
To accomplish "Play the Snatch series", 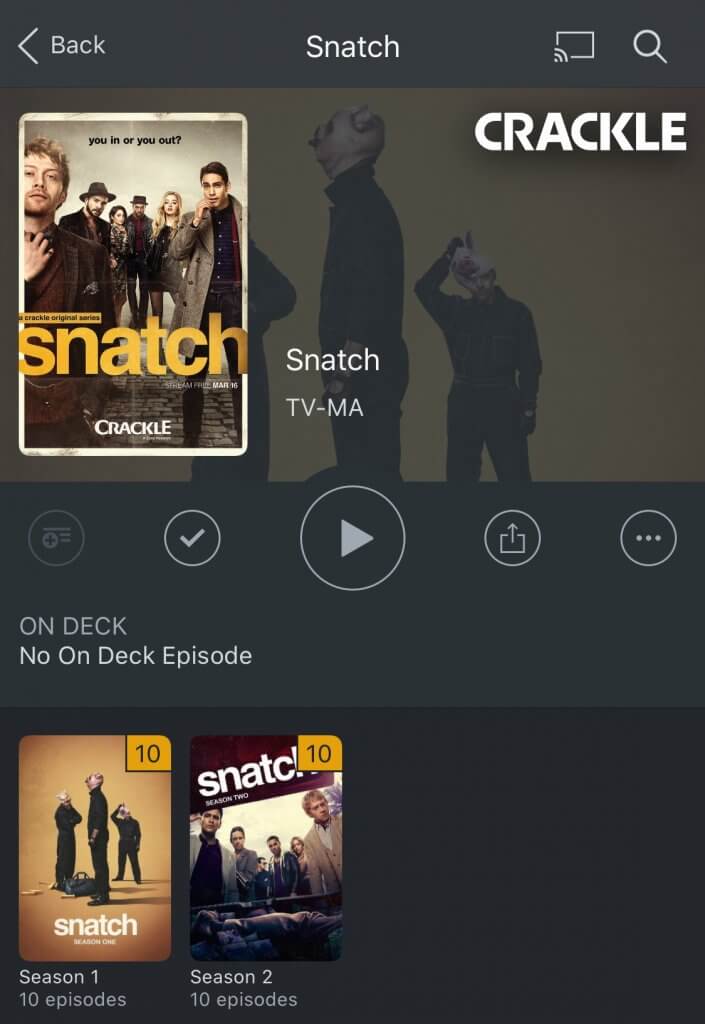I will tap(353, 538).
